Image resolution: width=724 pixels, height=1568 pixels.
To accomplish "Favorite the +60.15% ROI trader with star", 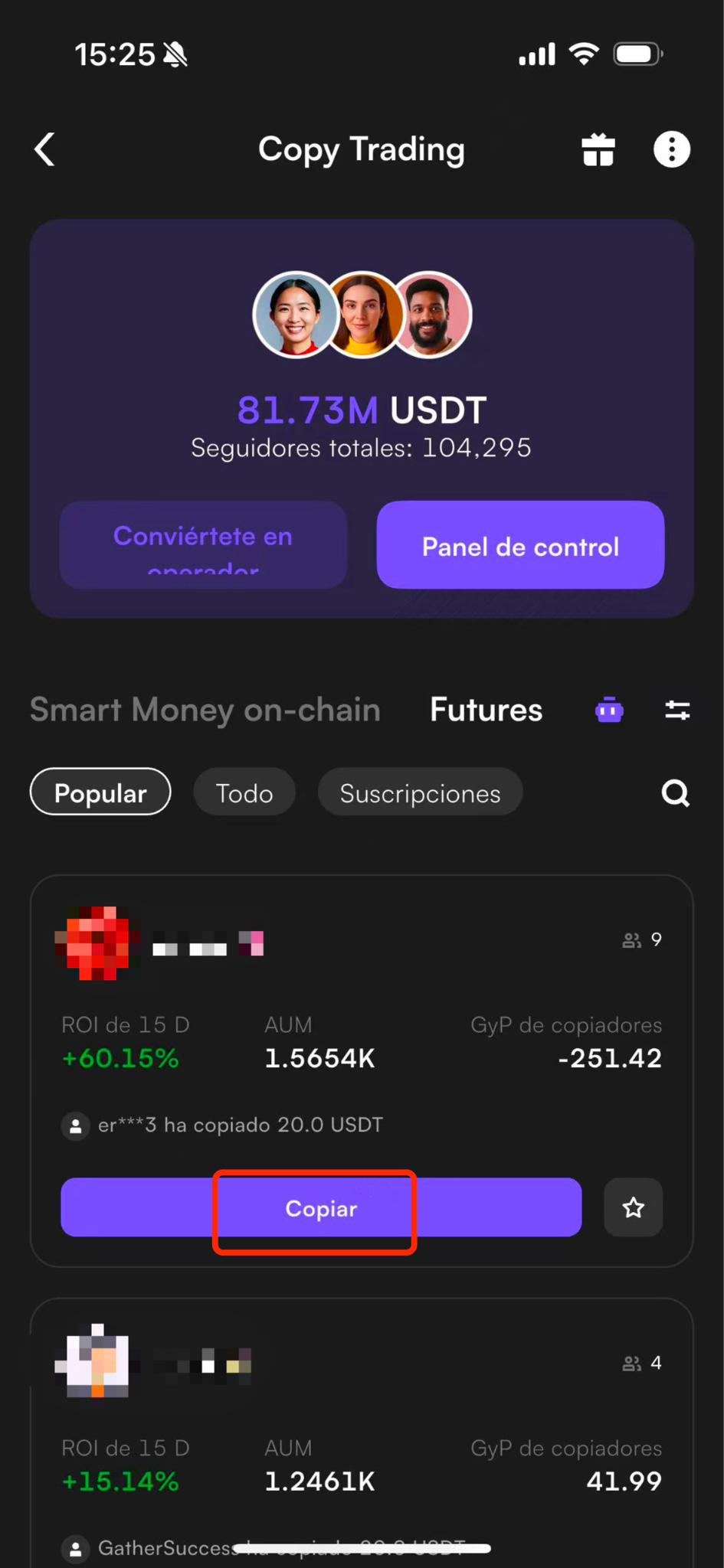I will pyautogui.click(x=634, y=1207).
